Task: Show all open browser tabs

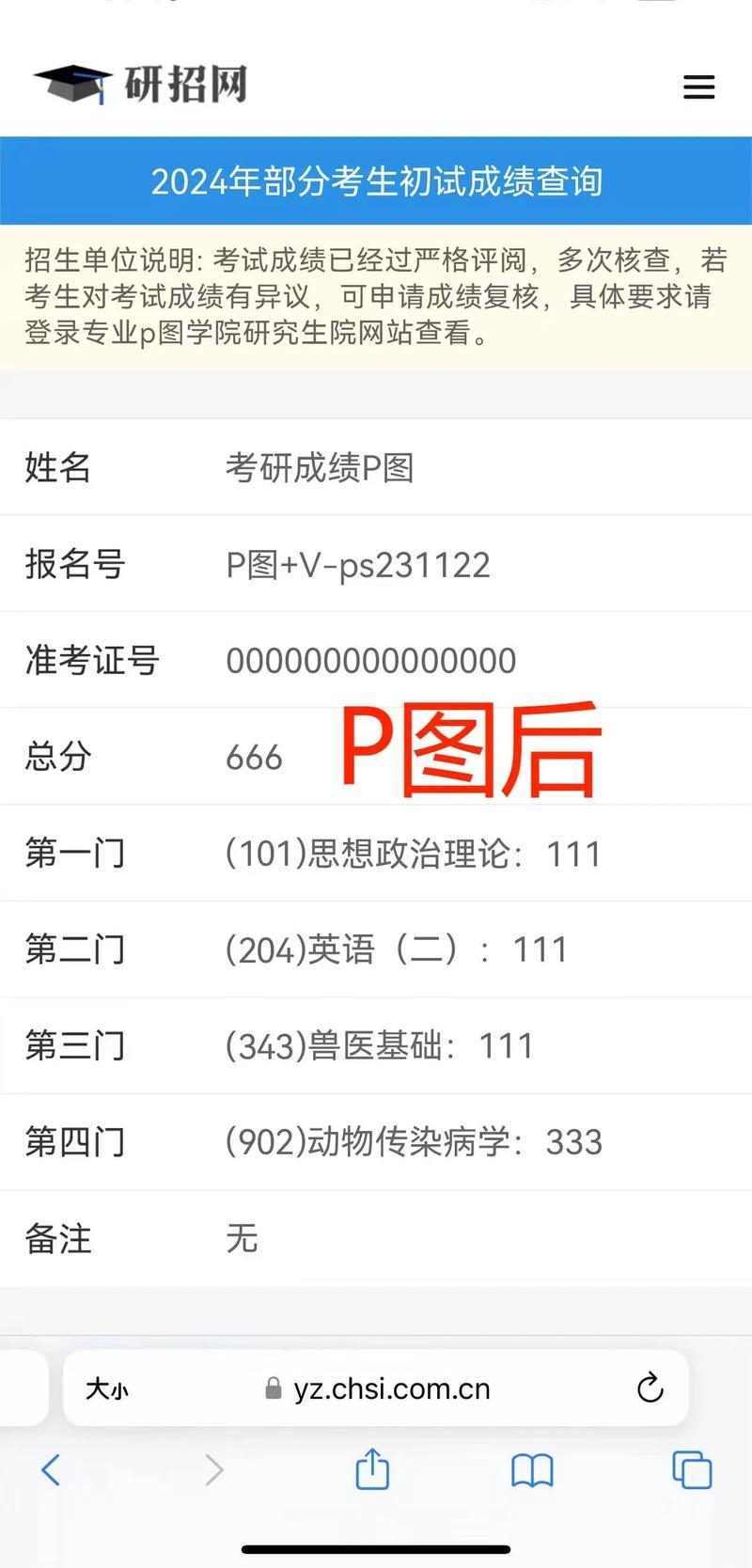Action: coord(692,1470)
